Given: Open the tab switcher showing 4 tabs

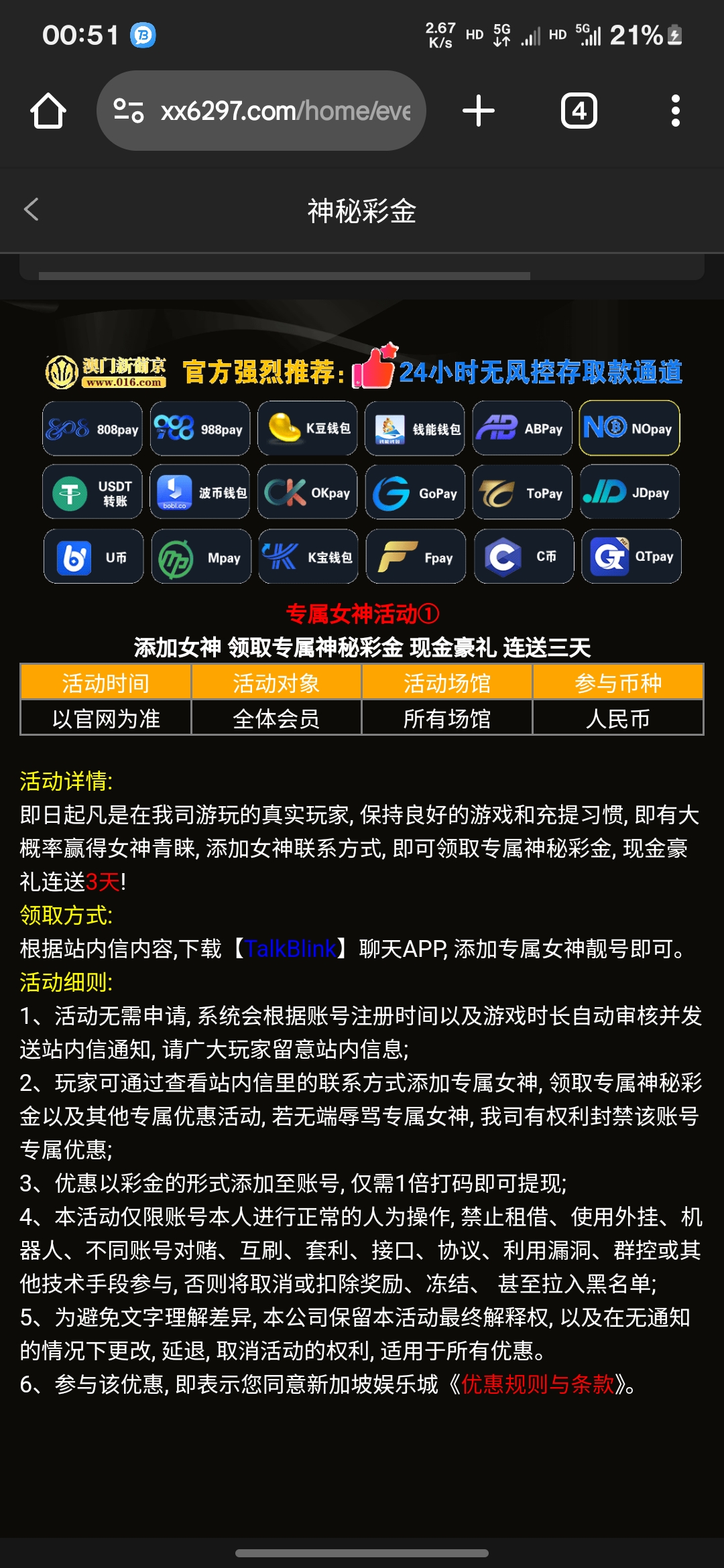Looking at the screenshot, I should [x=579, y=111].
